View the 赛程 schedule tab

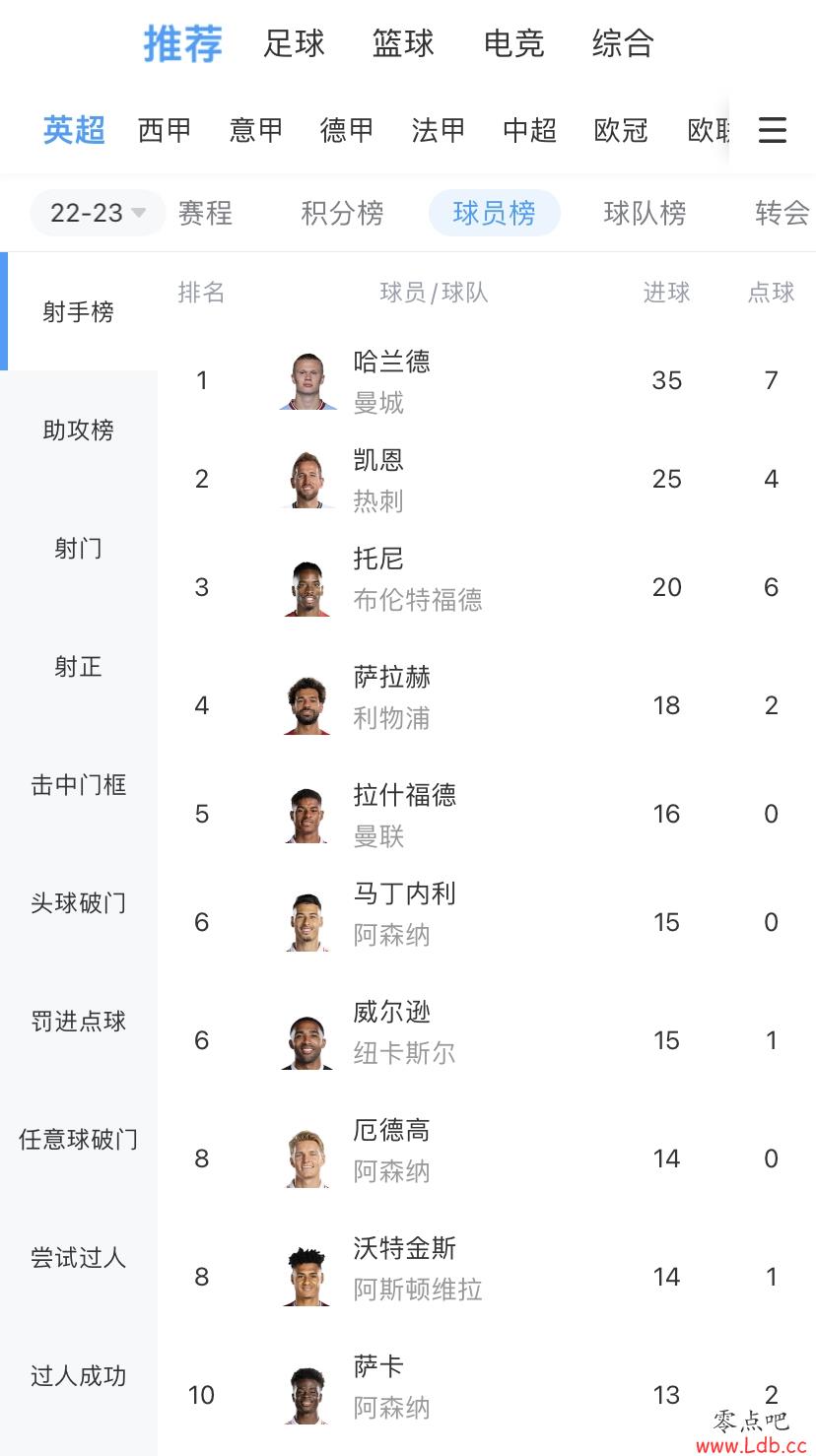tap(205, 213)
